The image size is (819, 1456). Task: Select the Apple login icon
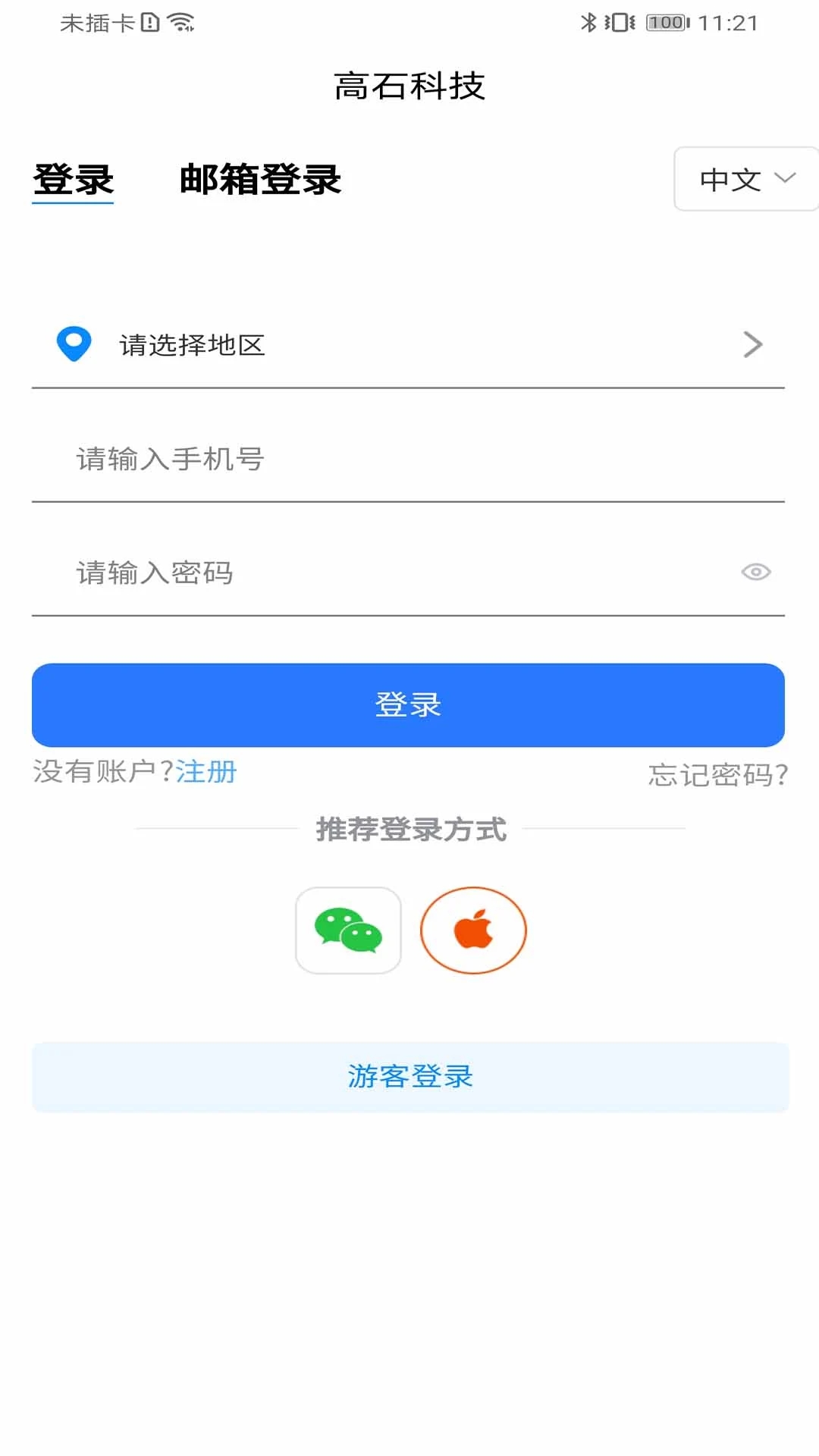(474, 930)
